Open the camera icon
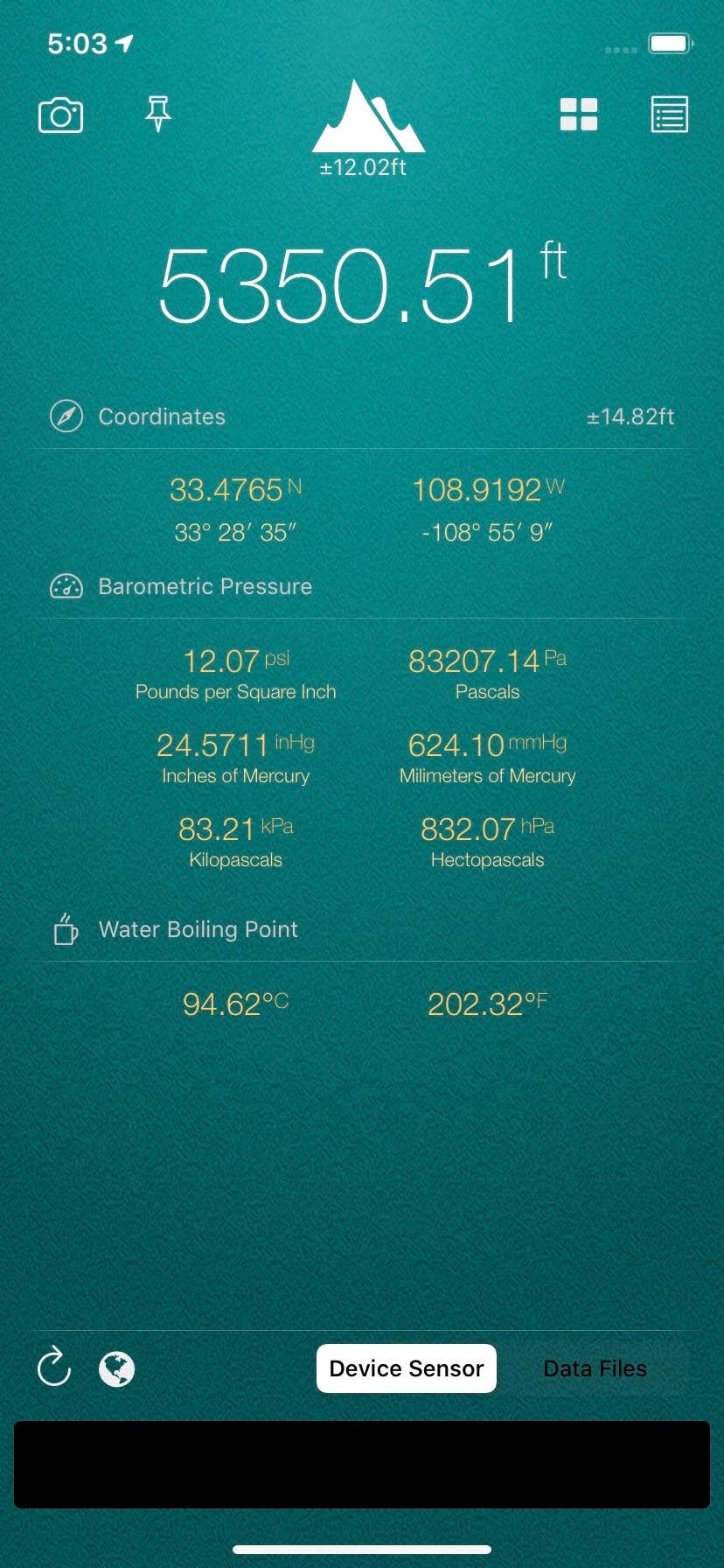 (61, 115)
